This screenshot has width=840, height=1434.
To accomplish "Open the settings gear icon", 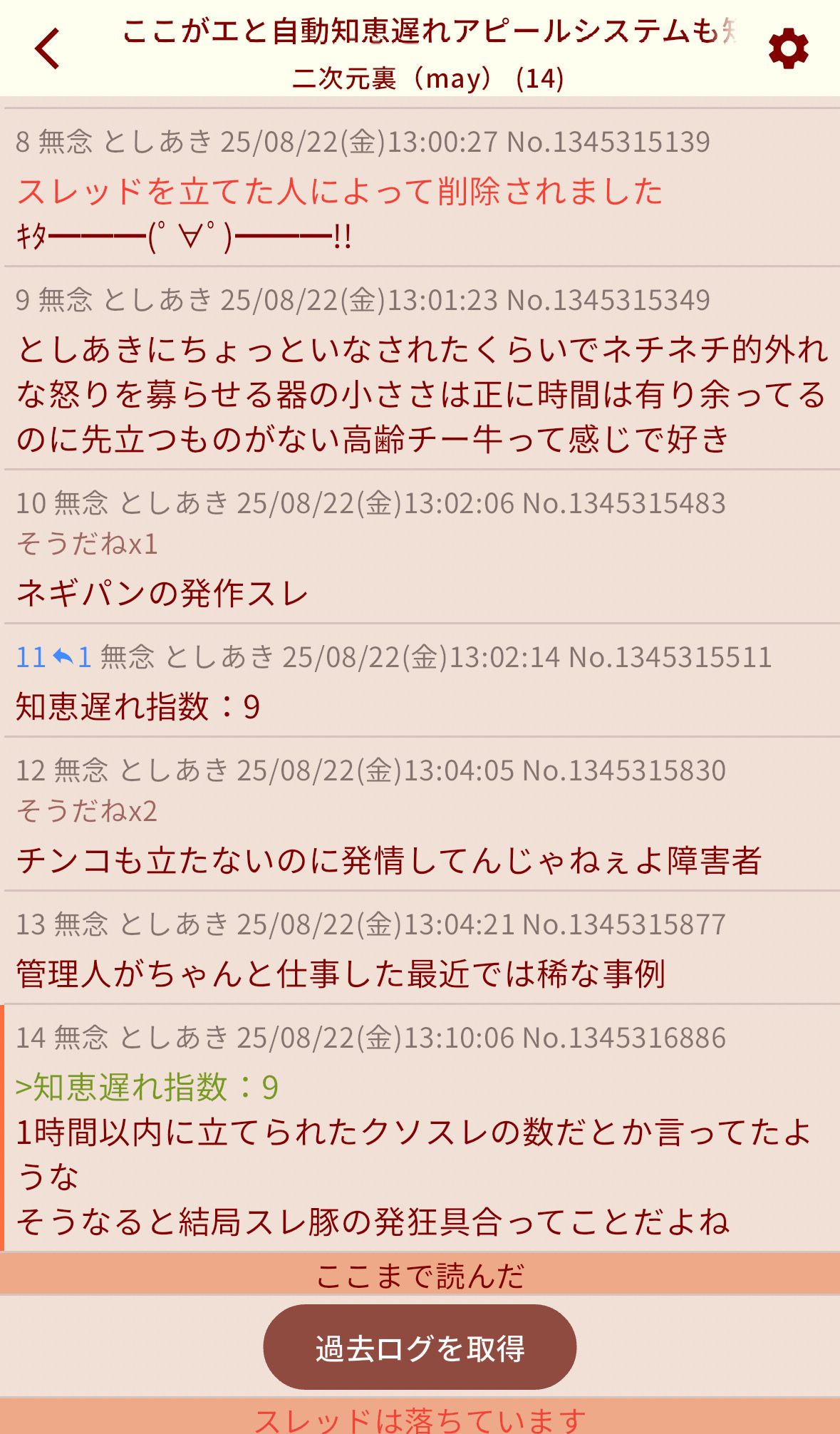I will pyautogui.click(x=788, y=49).
